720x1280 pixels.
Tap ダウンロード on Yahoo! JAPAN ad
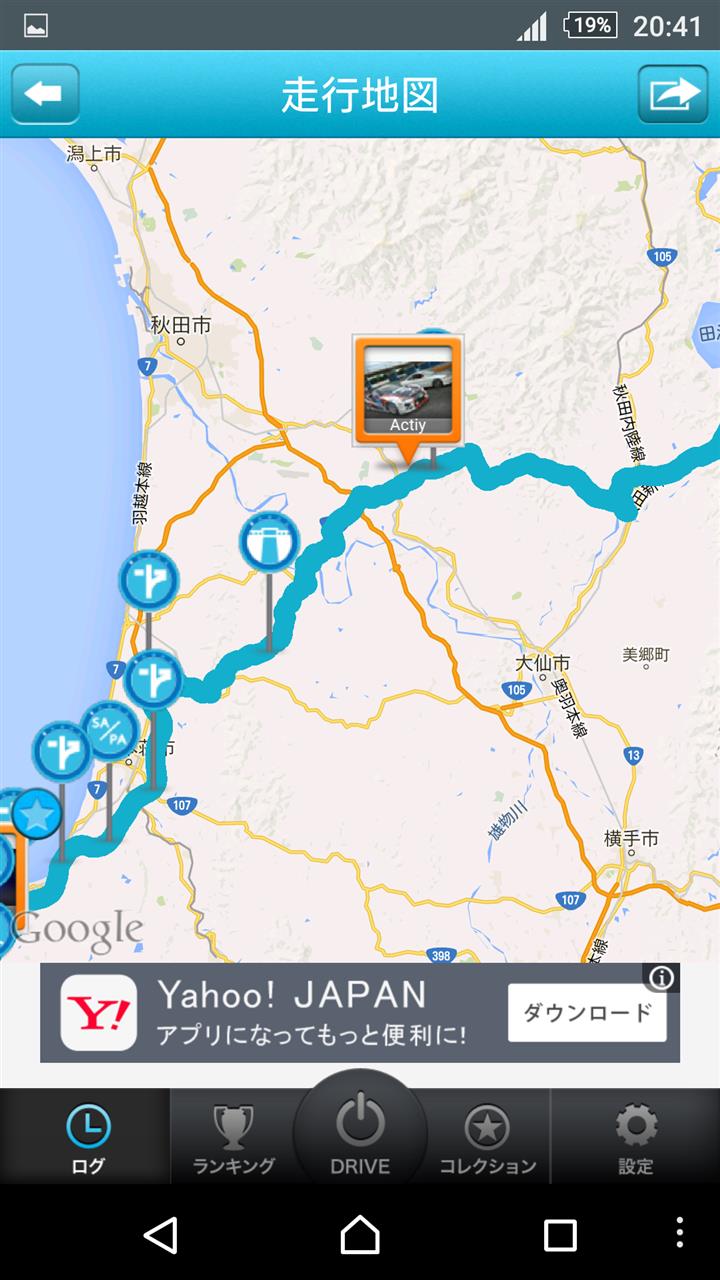tap(587, 1012)
